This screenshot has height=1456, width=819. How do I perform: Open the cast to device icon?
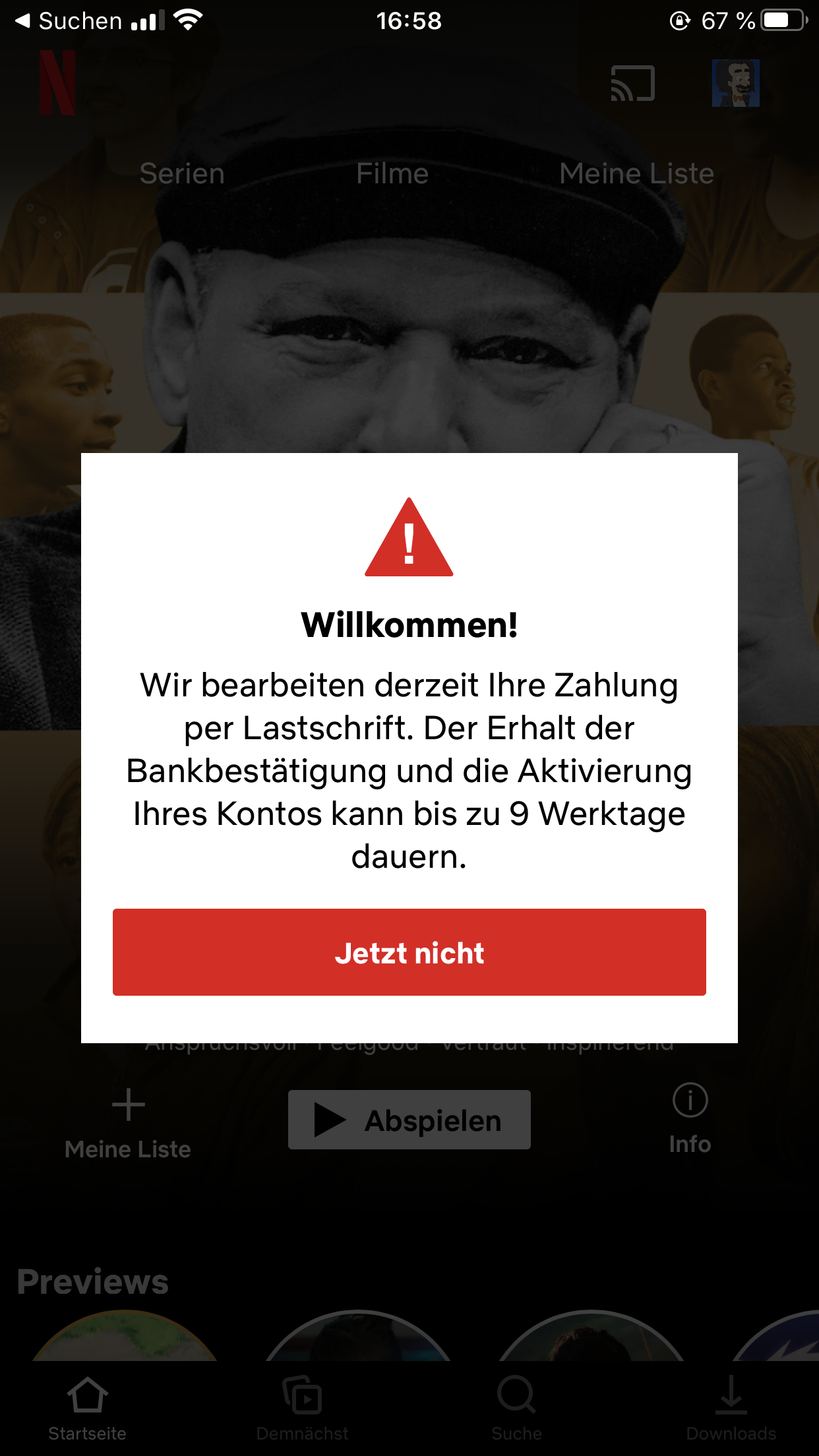632,84
